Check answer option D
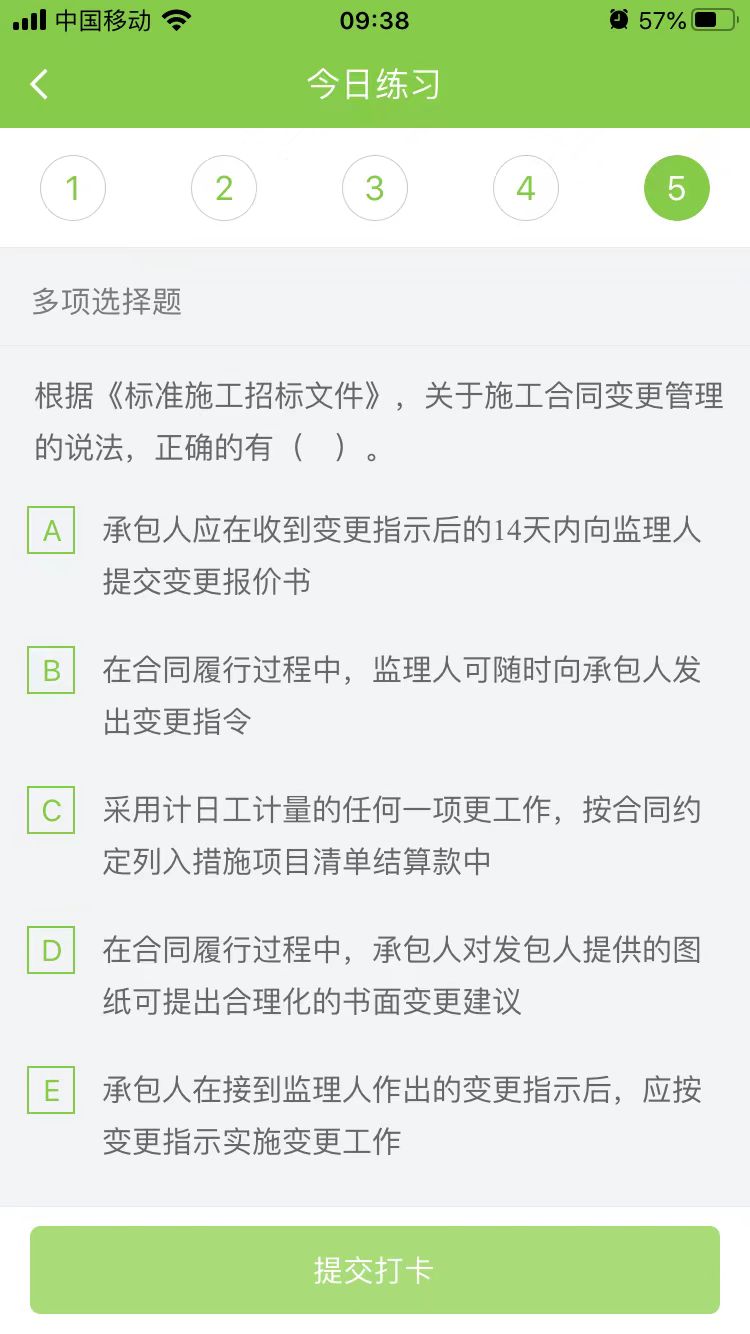750x1334 pixels. (52, 950)
